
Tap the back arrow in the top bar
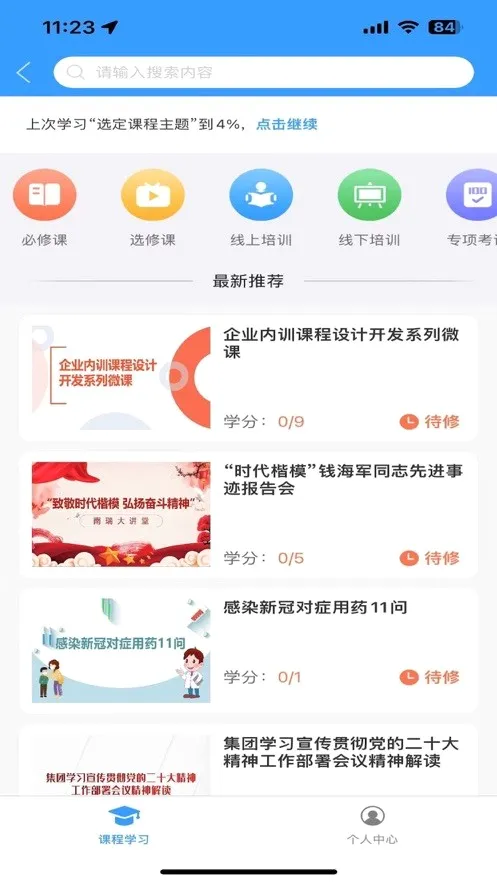tap(24, 73)
